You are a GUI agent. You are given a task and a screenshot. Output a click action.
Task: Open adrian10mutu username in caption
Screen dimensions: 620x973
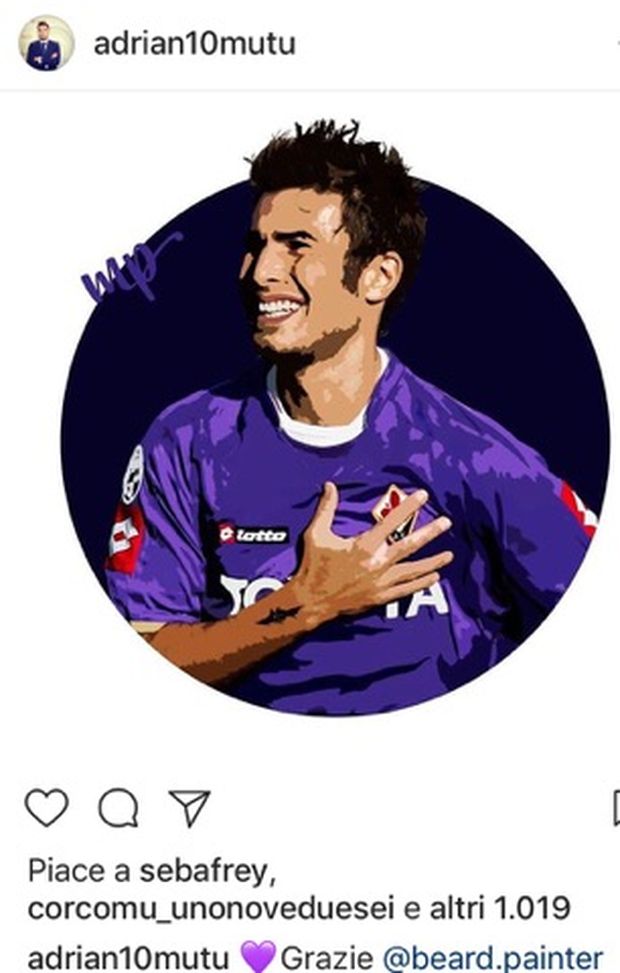tap(127, 957)
